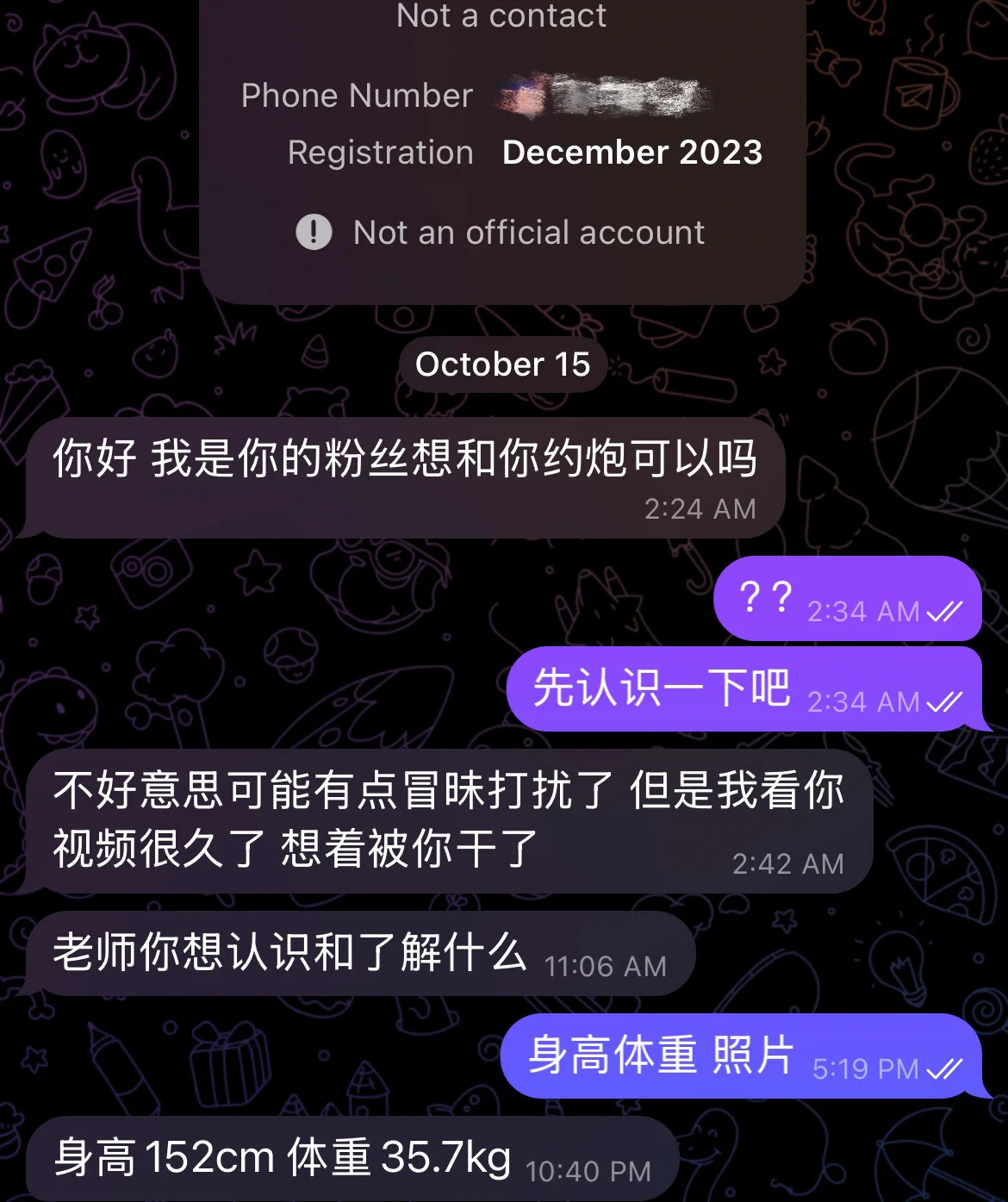Select the outgoing message sent at 5:19 PM
This screenshot has height=1202, width=1008.
pyautogui.click(x=741, y=1056)
